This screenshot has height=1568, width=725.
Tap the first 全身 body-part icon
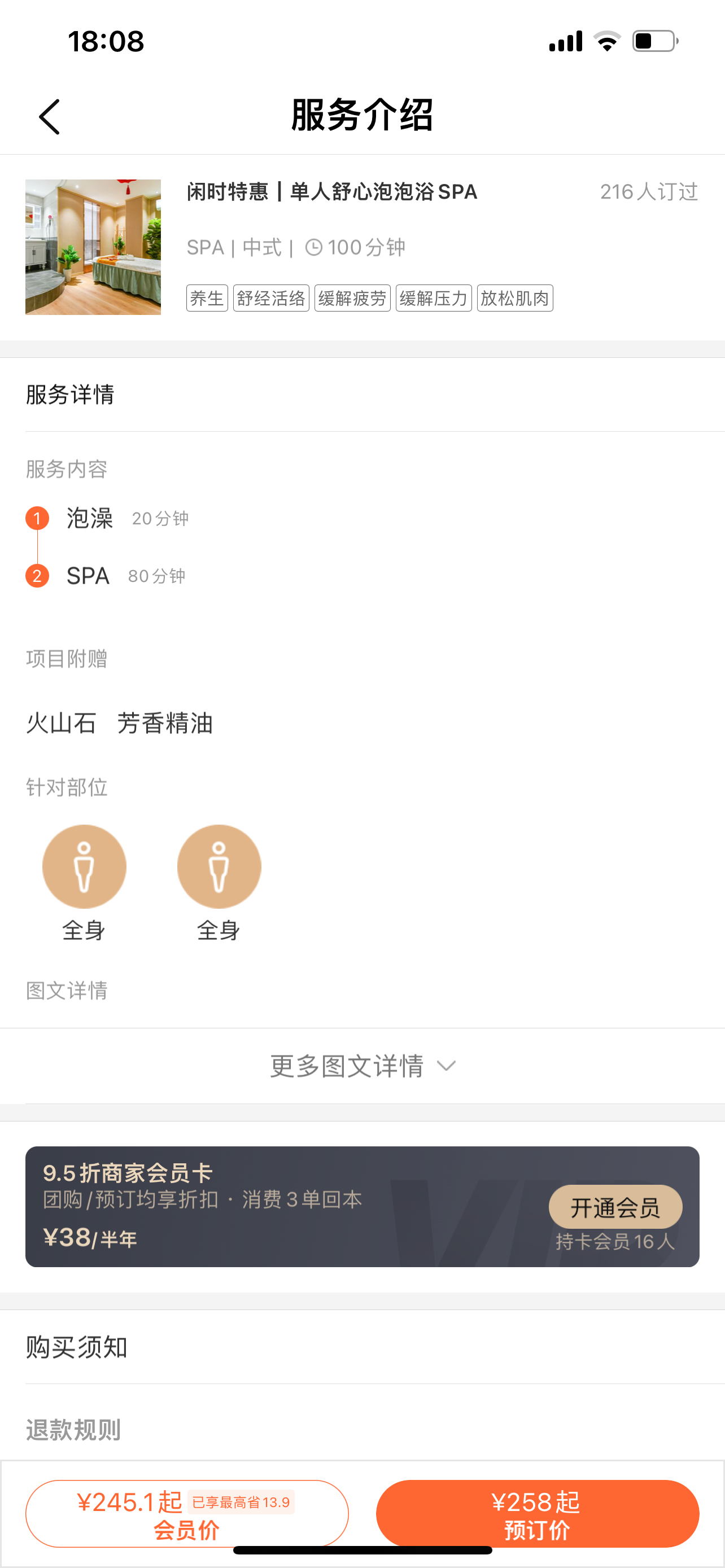pos(84,866)
